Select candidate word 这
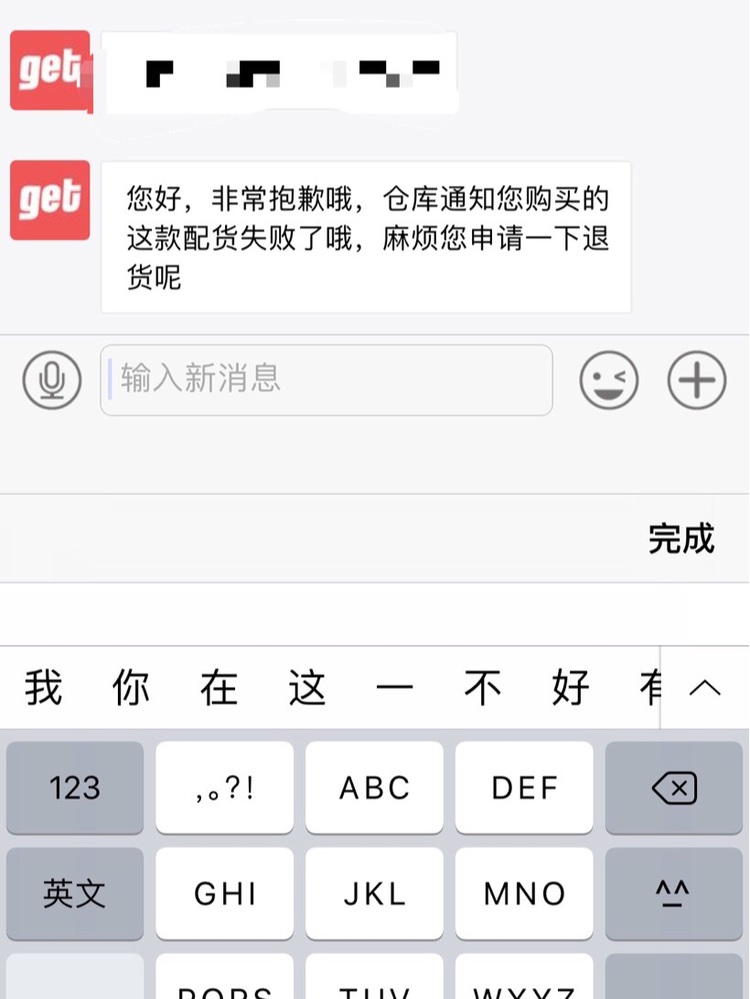This screenshot has width=750, height=999. [307, 688]
